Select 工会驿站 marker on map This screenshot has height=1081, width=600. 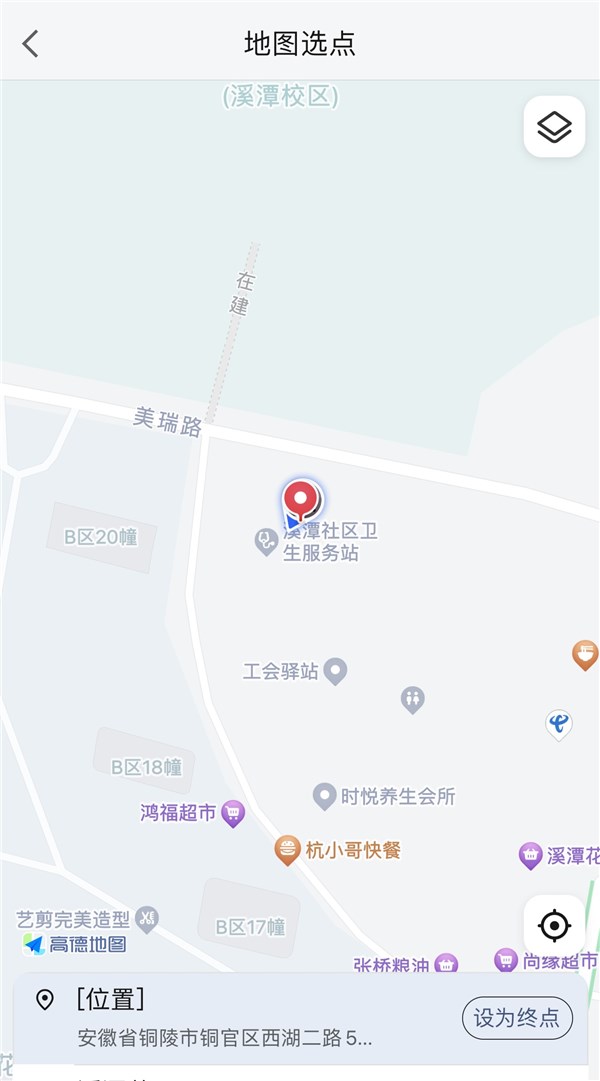click(x=336, y=671)
